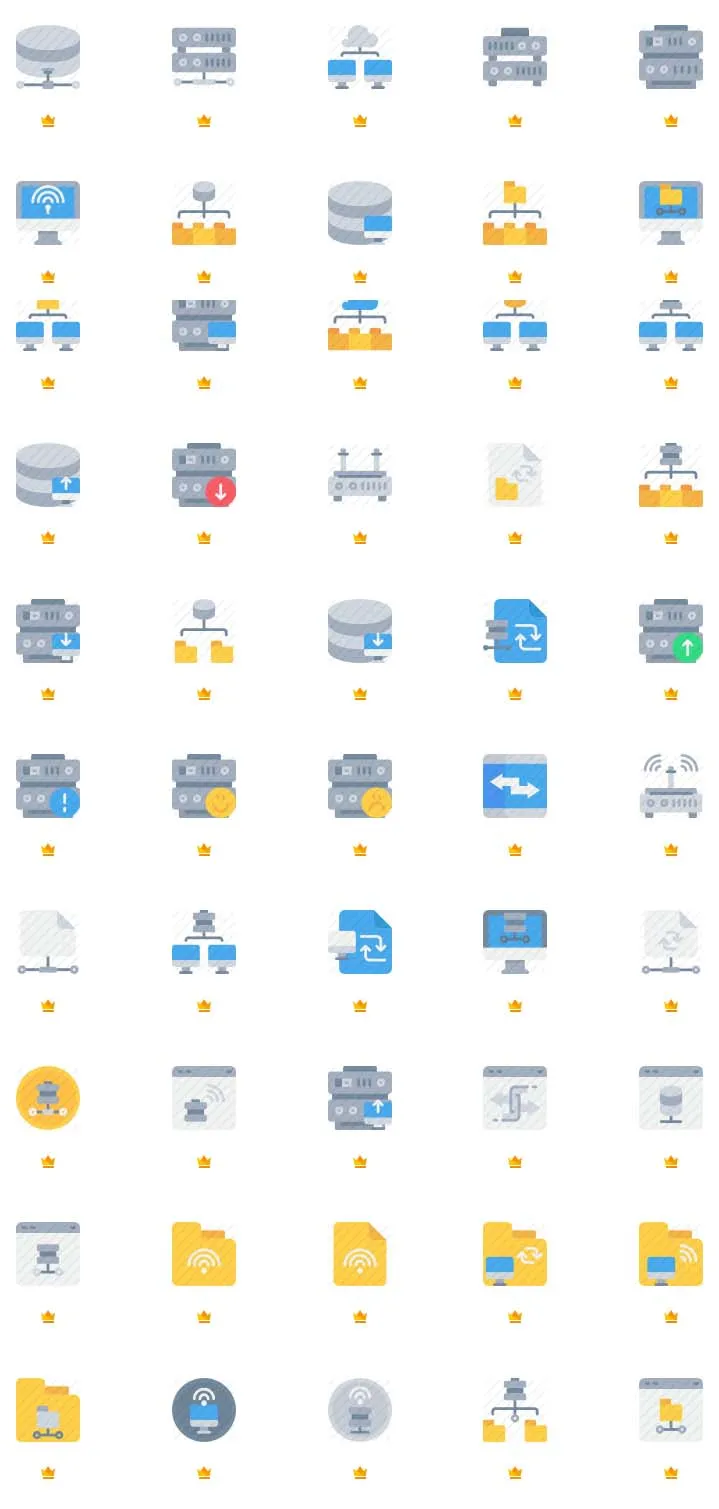
Task: Open the server with green upload arrow
Action: click(x=671, y=630)
